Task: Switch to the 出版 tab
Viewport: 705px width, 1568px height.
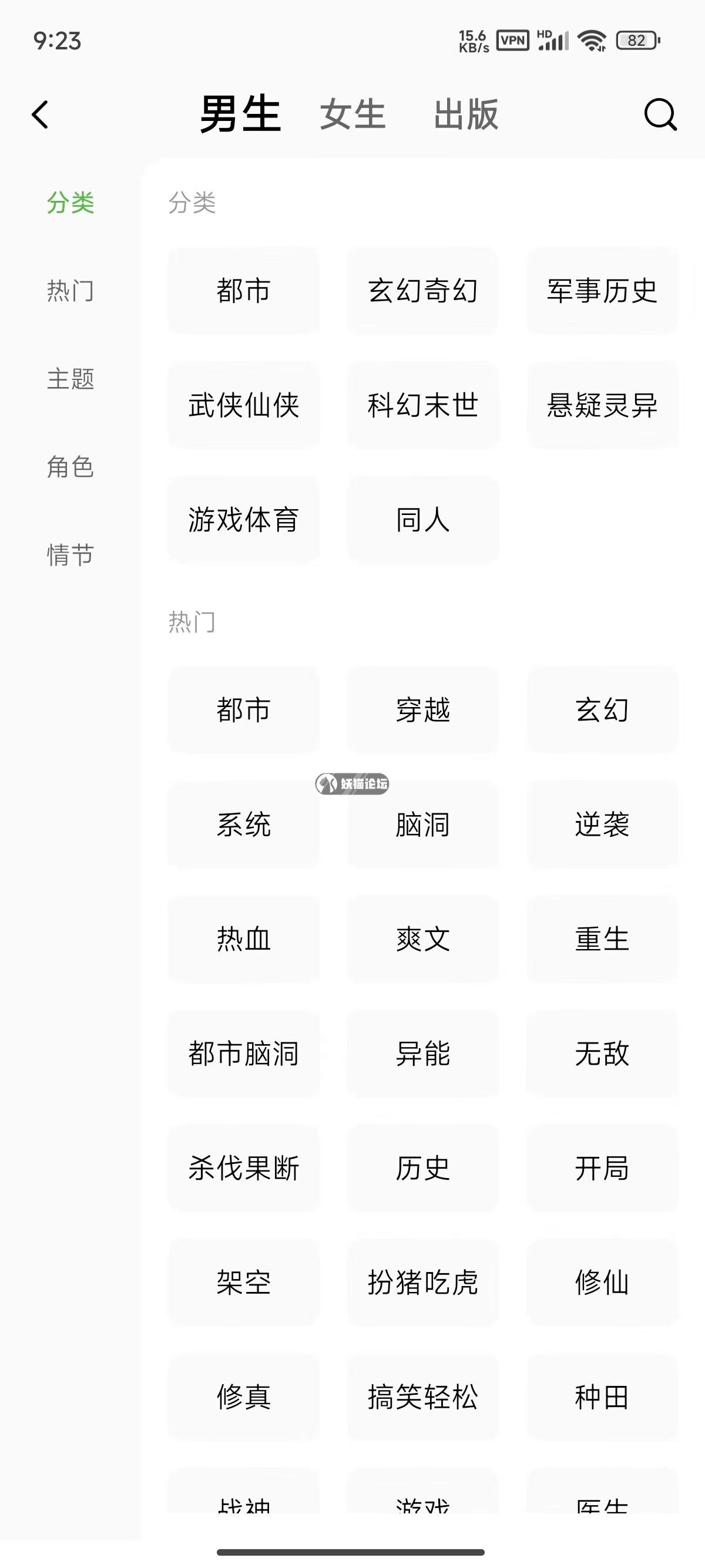Action: [x=466, y=115]
